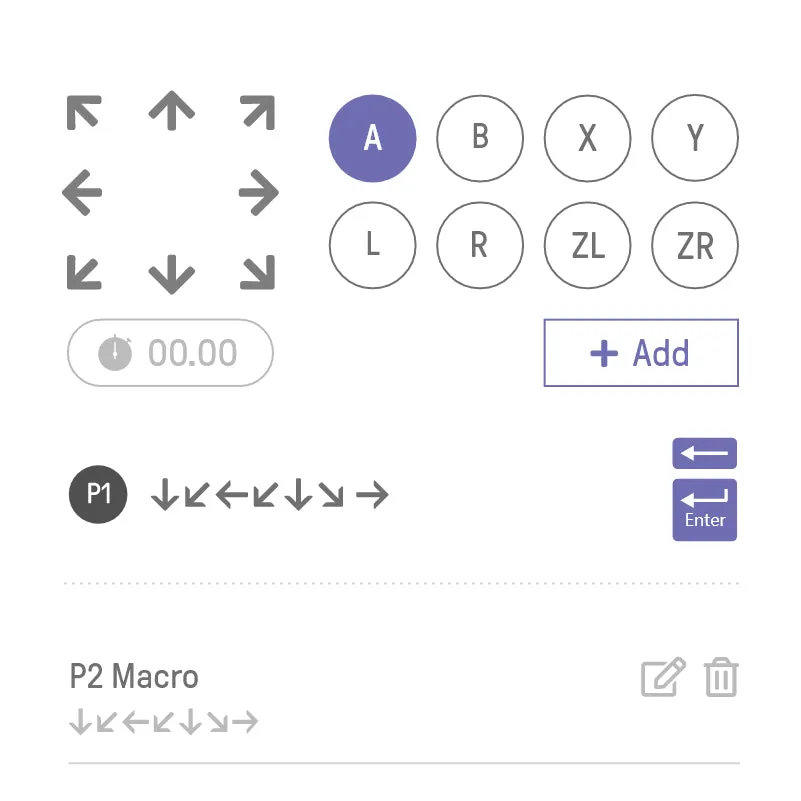Tap the left direction arrow

click(82, 192)
